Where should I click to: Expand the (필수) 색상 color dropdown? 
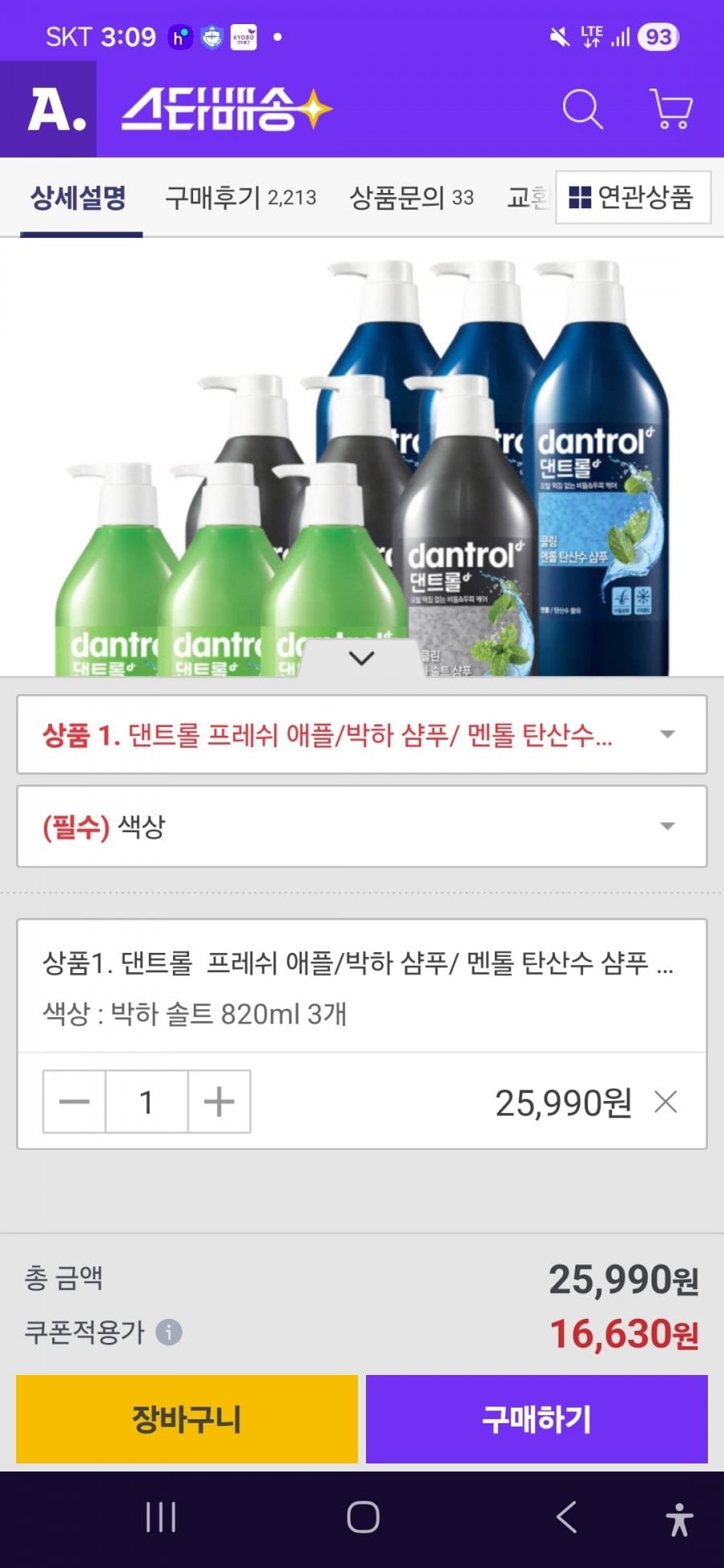361,827
